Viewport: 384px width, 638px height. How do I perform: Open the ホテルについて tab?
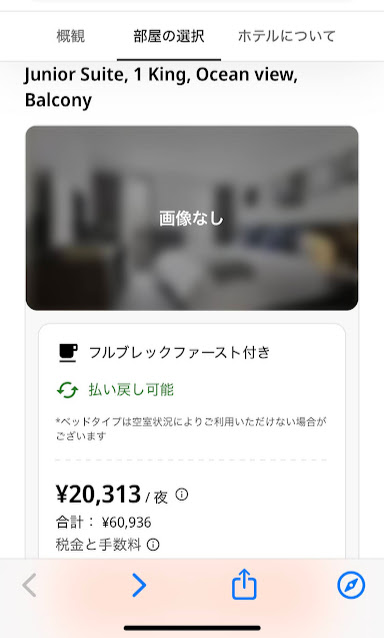click(x=286, y=36)
